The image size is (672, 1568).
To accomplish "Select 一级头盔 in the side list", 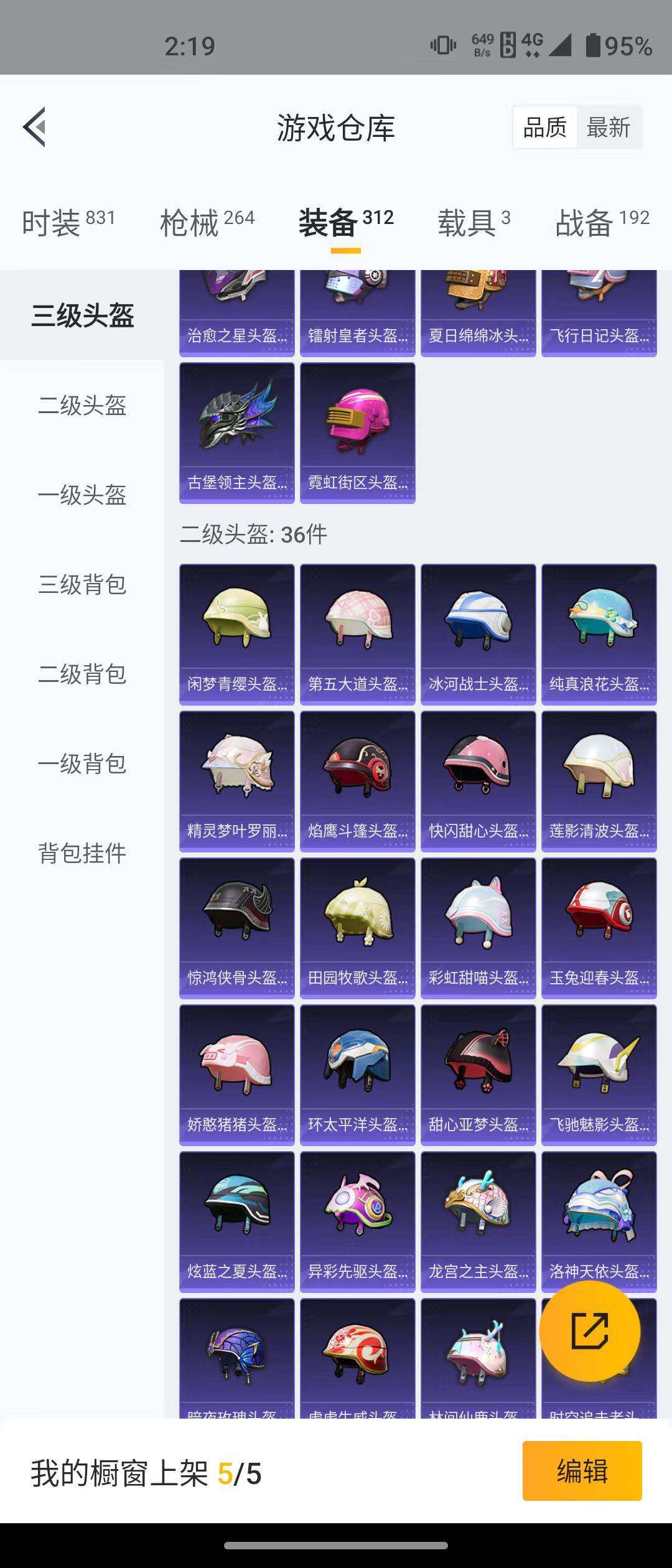I will (82, 495).
